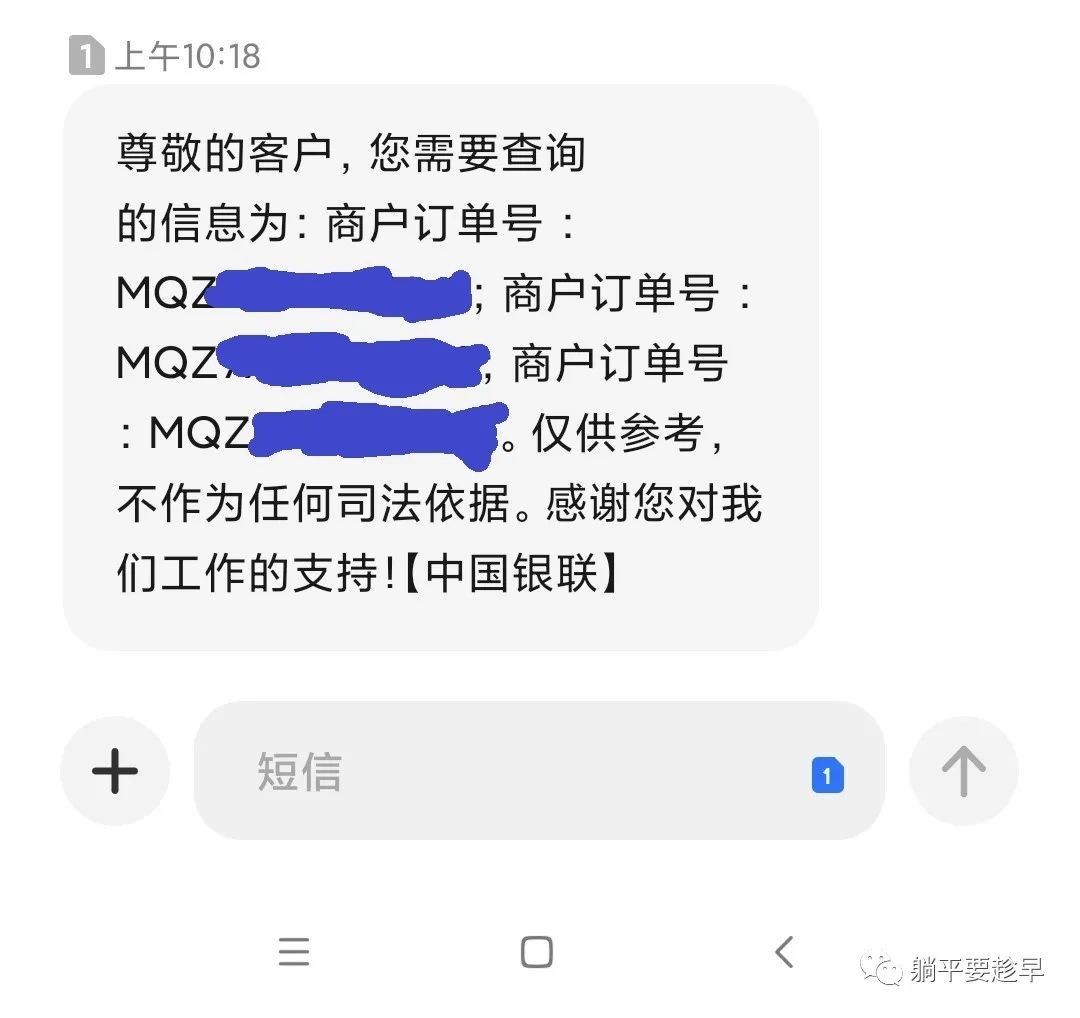
Task: Focus the 短信 message input field
Action: [x=500, y=771]
